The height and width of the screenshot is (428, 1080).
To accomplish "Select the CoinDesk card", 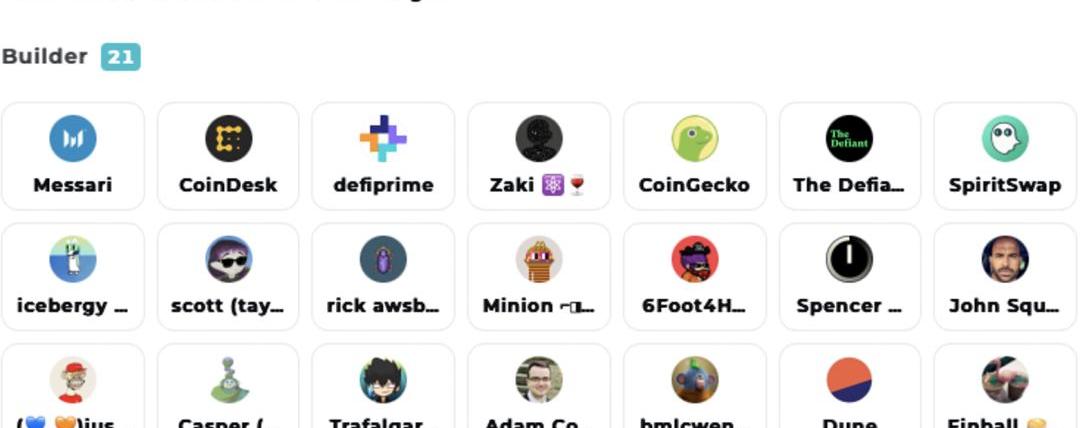I will pyautogui.click(x=228, y=156).
